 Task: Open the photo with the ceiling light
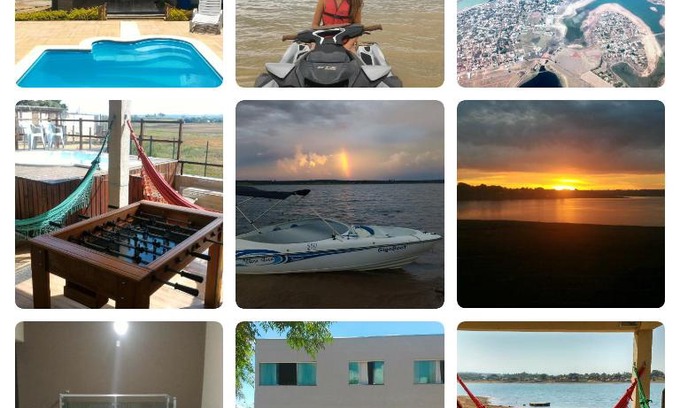pyautogui.click(x=119, y=365)
